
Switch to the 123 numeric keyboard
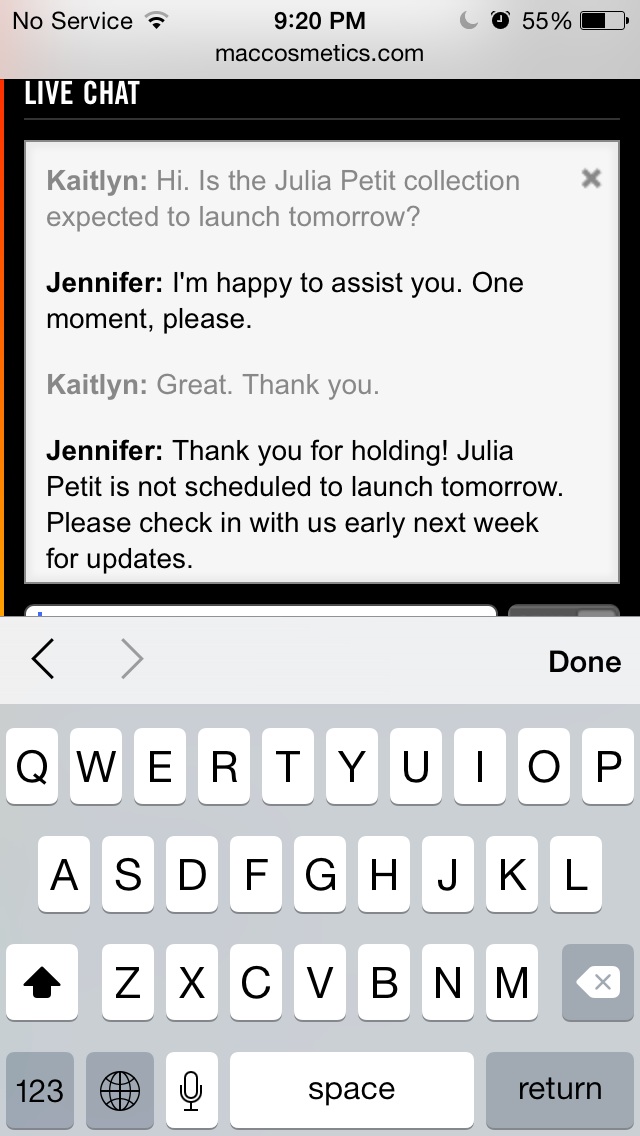coord(39,1090)
